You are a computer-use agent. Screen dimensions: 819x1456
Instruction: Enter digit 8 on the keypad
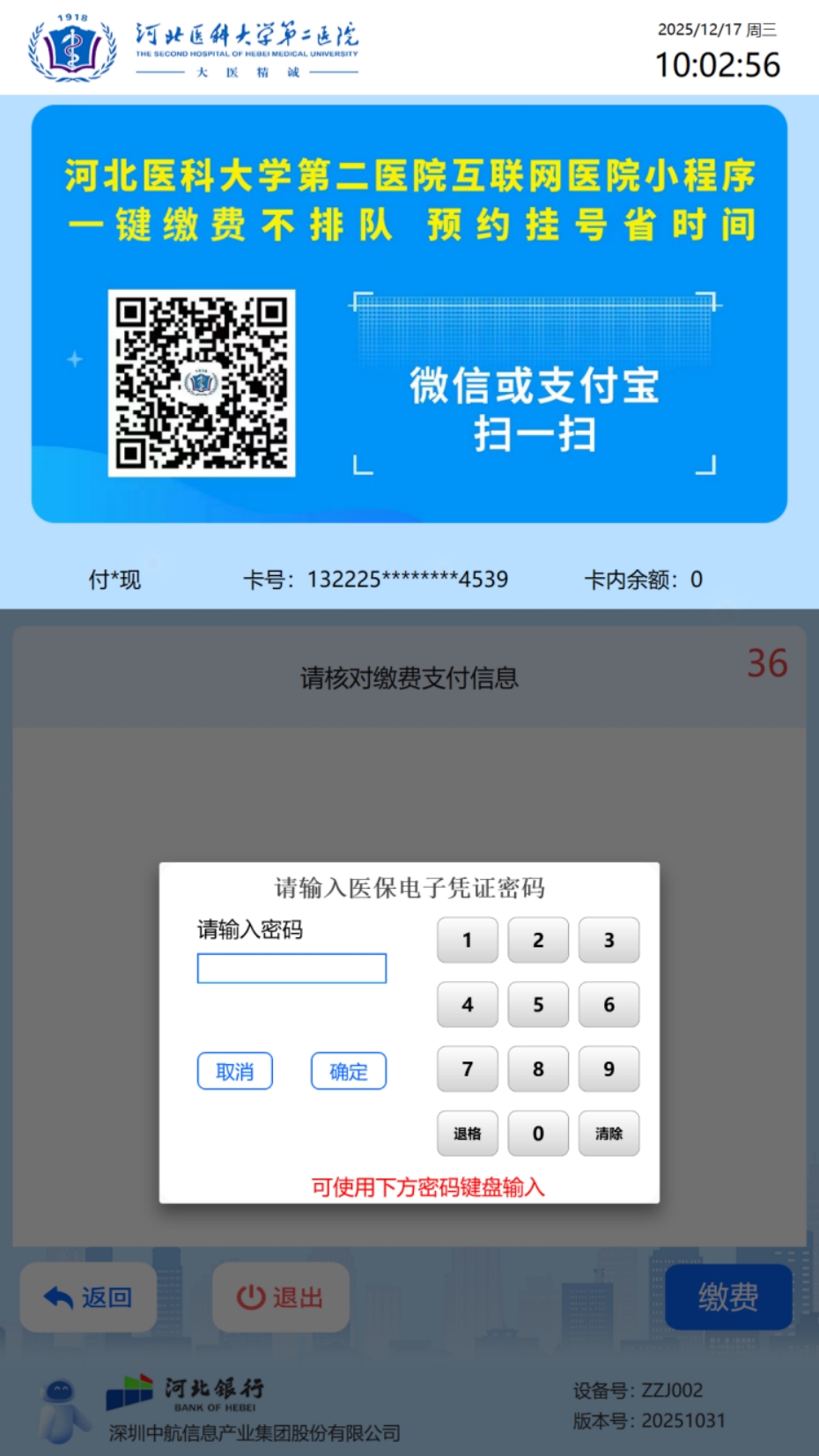click(538, 1068)
